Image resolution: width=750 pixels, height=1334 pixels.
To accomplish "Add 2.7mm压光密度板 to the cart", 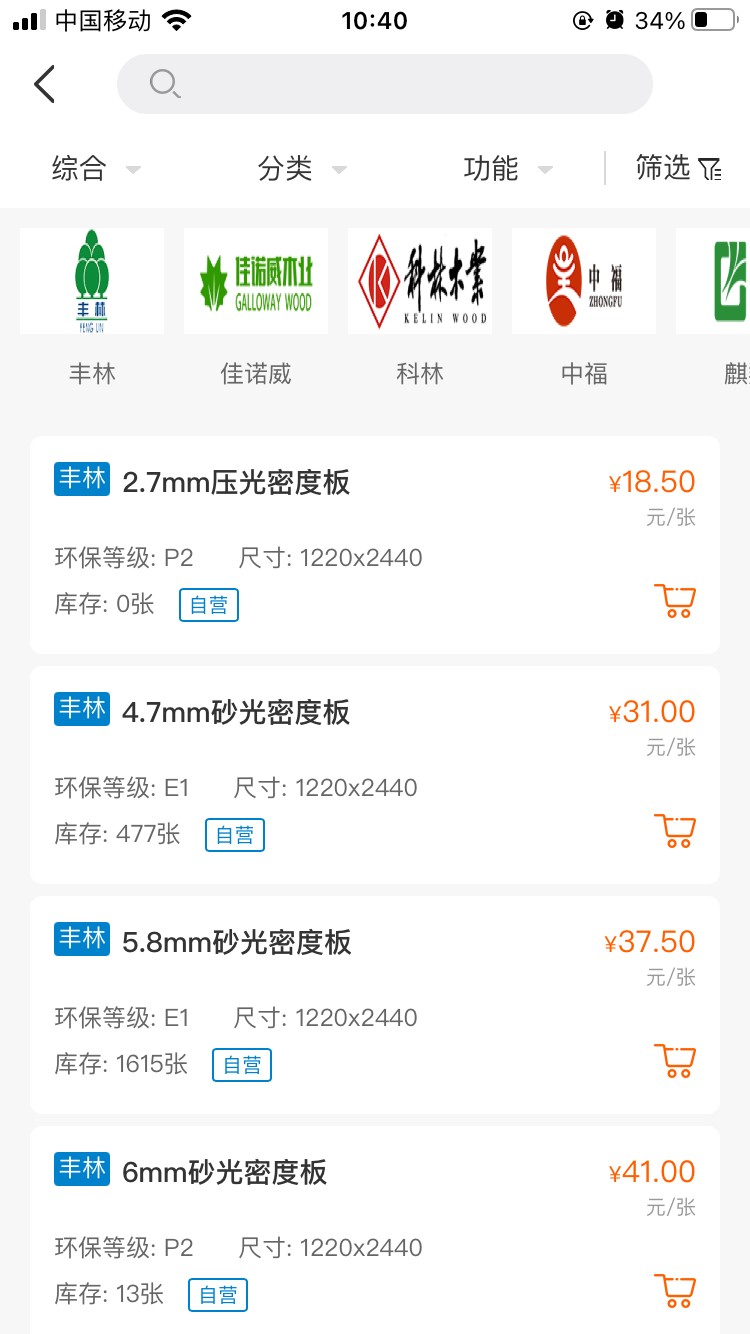I will tap(675, 601).
